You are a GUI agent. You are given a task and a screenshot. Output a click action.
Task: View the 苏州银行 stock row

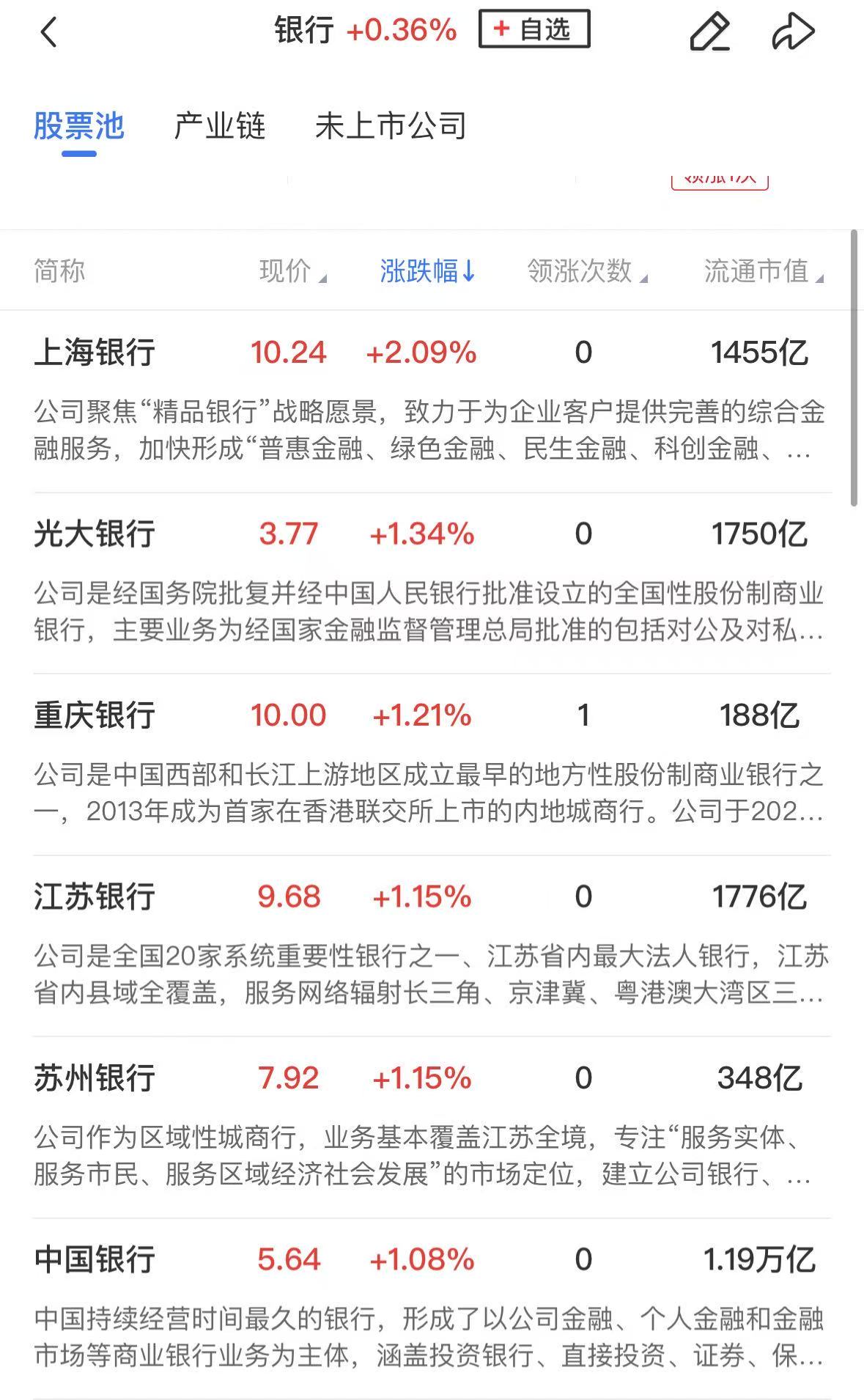click(x=95, y=1078)
